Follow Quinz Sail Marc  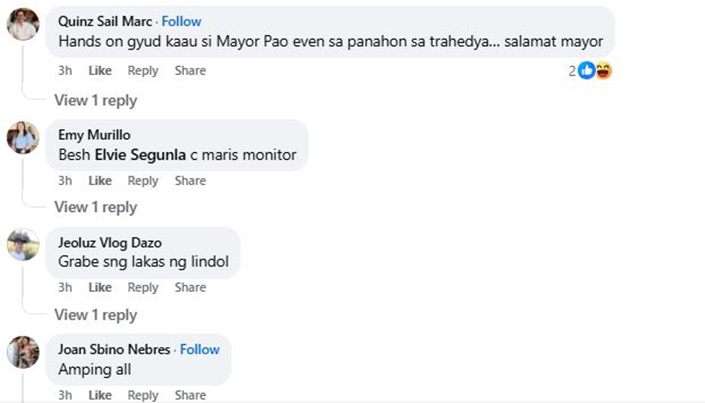pyautogui.click(x=181, y=21)
